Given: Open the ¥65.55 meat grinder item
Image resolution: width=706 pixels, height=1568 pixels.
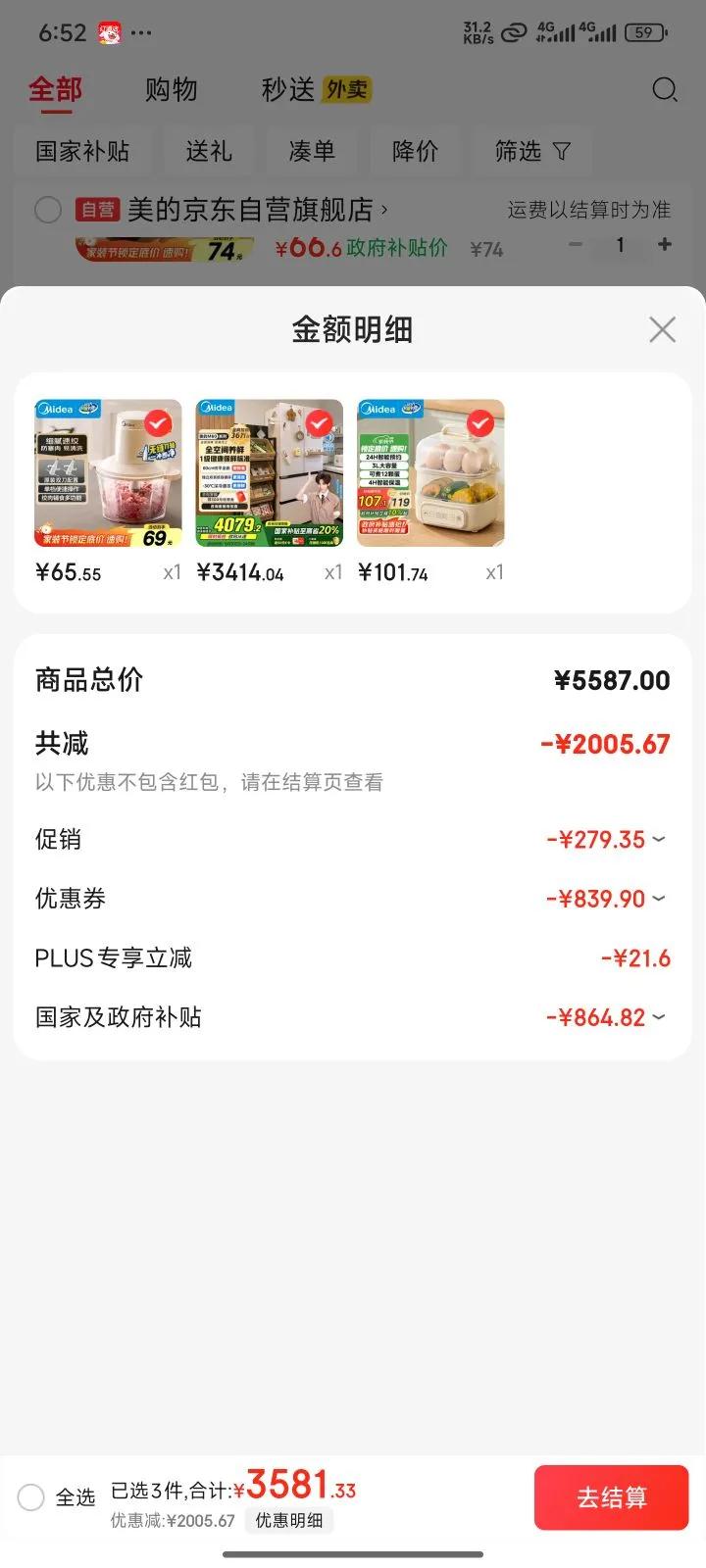Looking at the screenshot, I should tap(108, 473).
